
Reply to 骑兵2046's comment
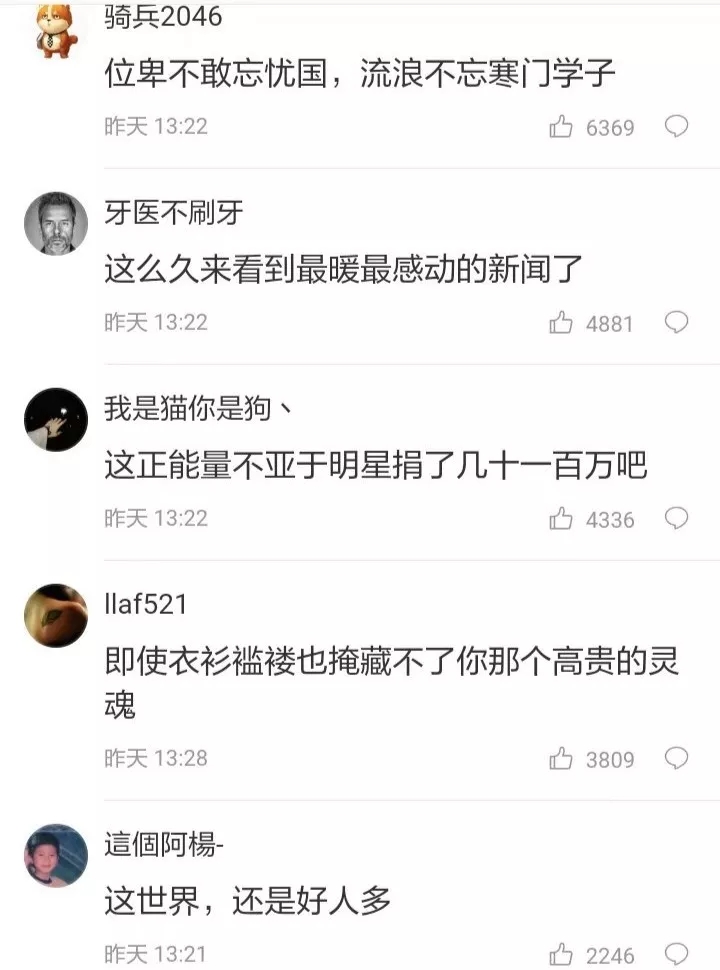677,127
